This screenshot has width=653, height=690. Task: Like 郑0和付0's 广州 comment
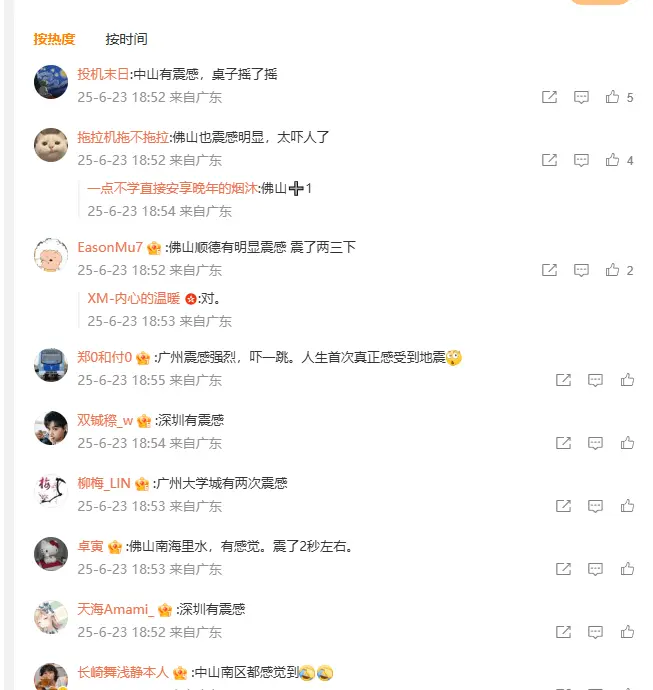[x=627, y=380]
